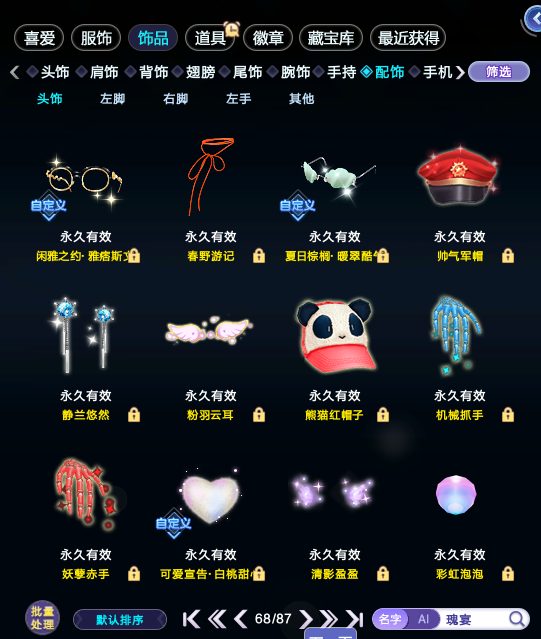Jump to the first page
Image resolution: width=541 pixels, height=639 pixels.
[x=191, y=619]
